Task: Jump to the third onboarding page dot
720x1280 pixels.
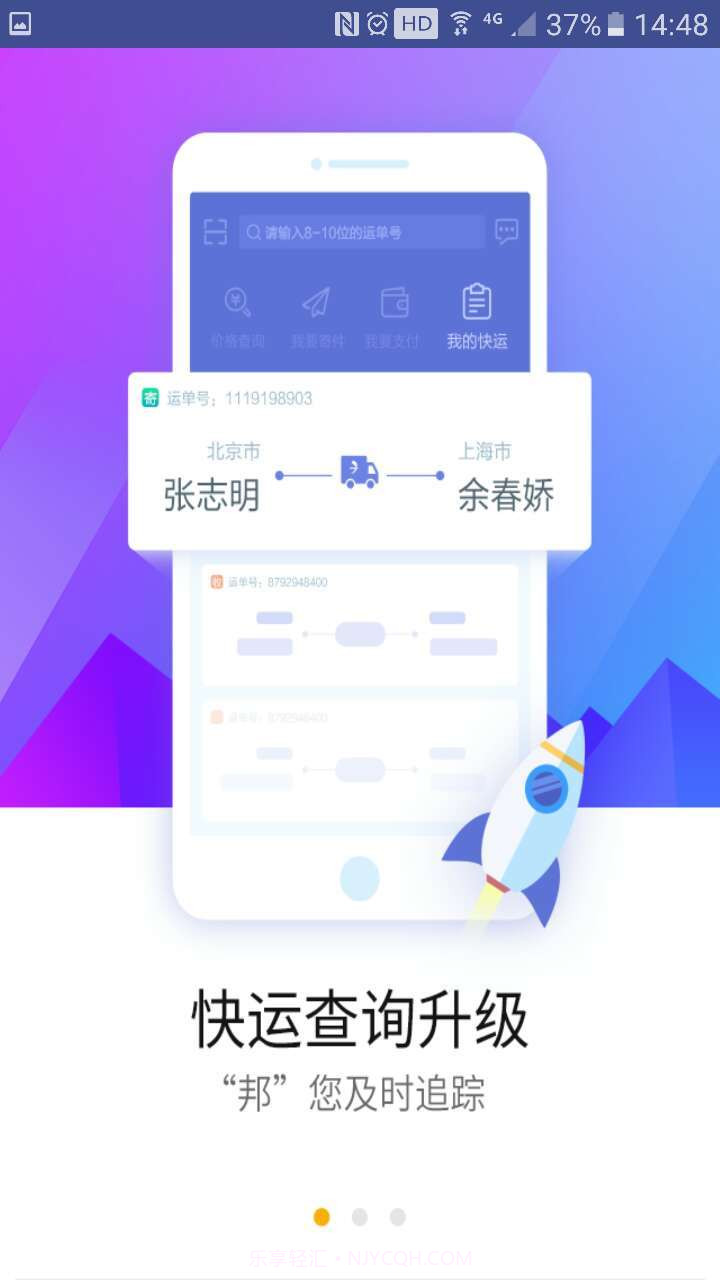Action: pos(398,1217)
